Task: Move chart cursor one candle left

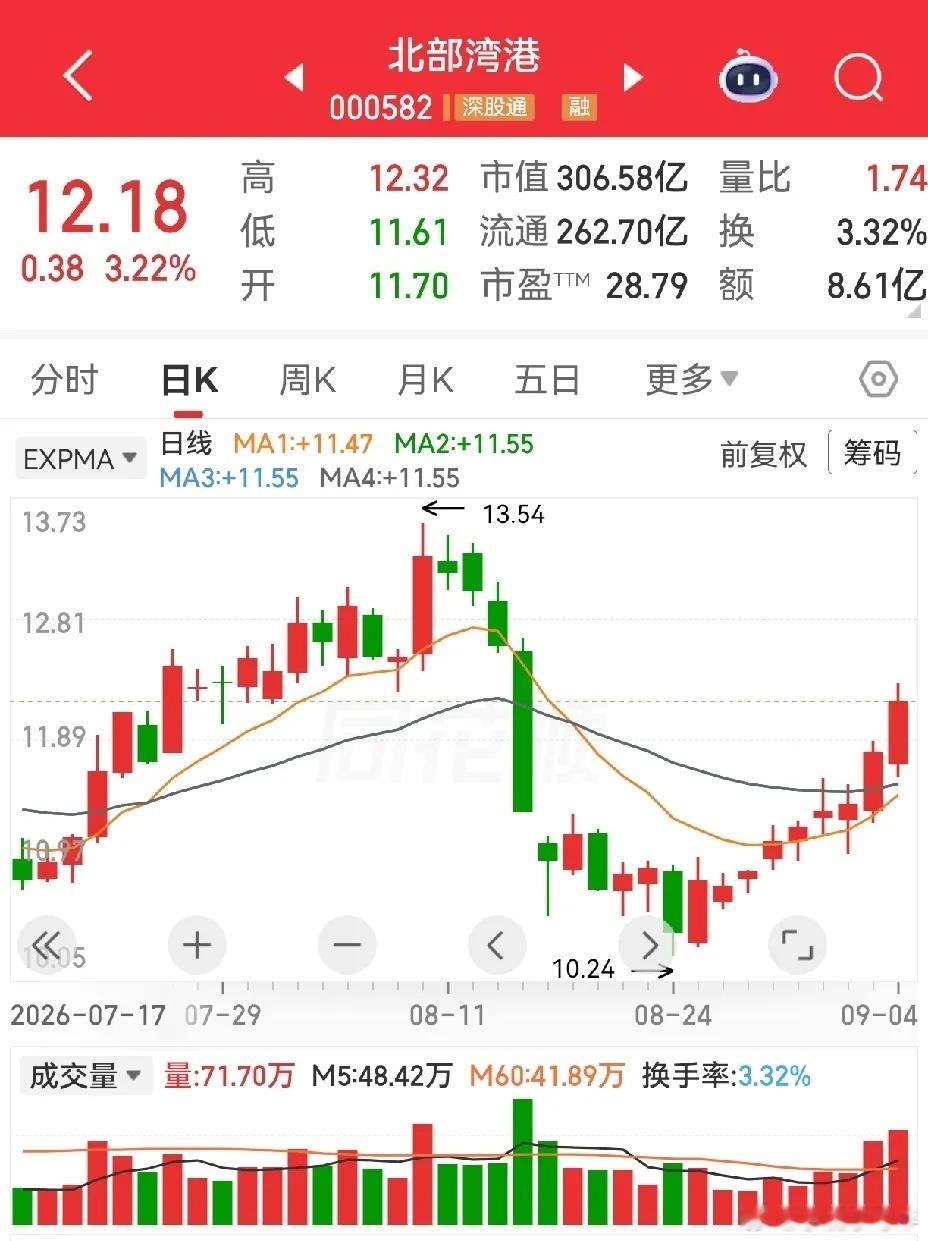Action: pos(497,944)
